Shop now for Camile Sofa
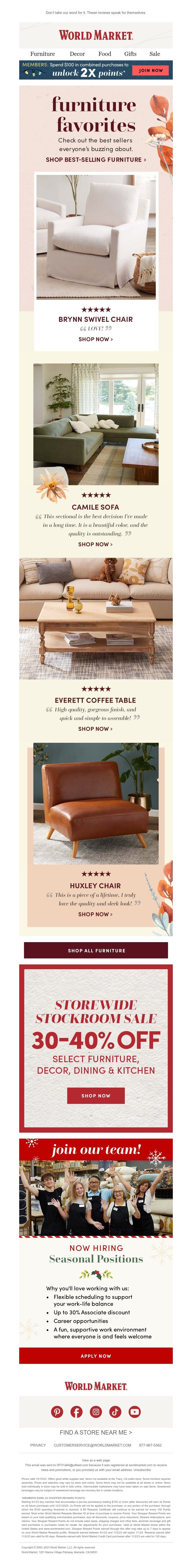Screen dimensions: 192x1568 tap(96, 544)
